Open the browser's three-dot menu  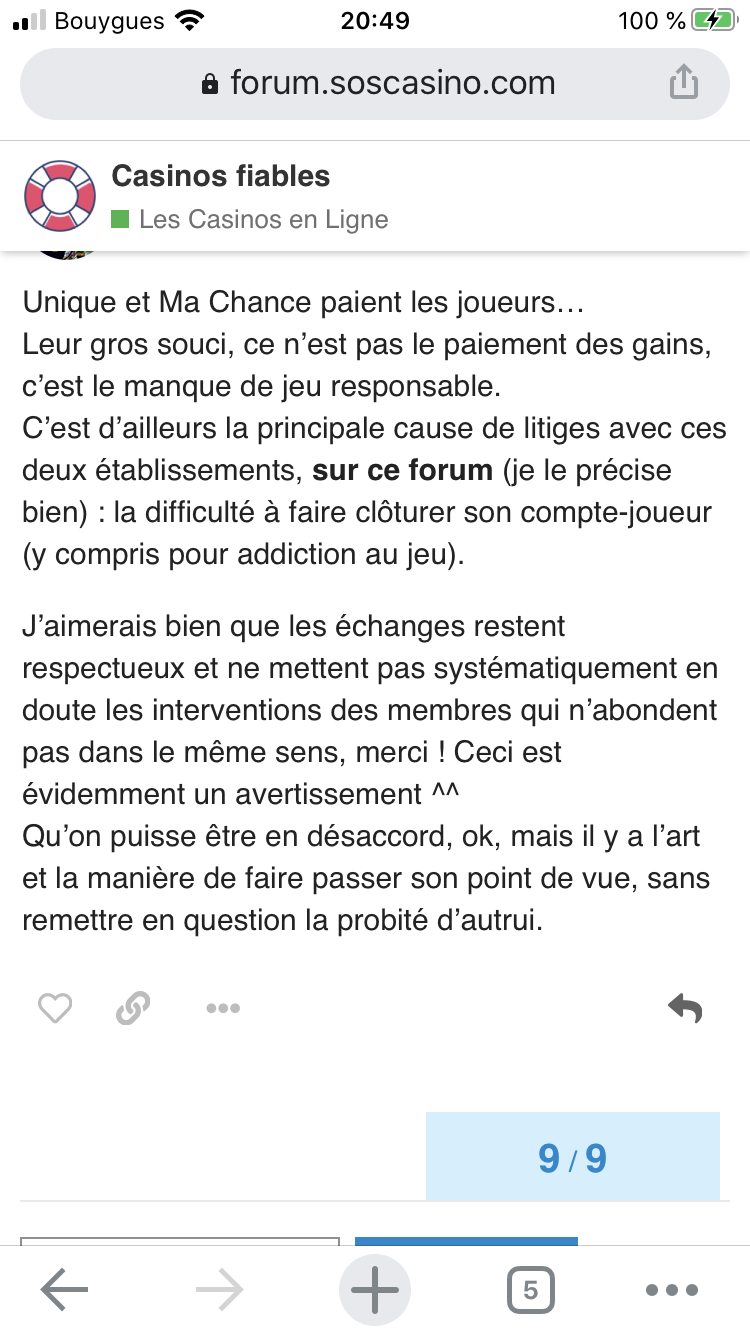pyautogui.click(x=671, y=1291)
